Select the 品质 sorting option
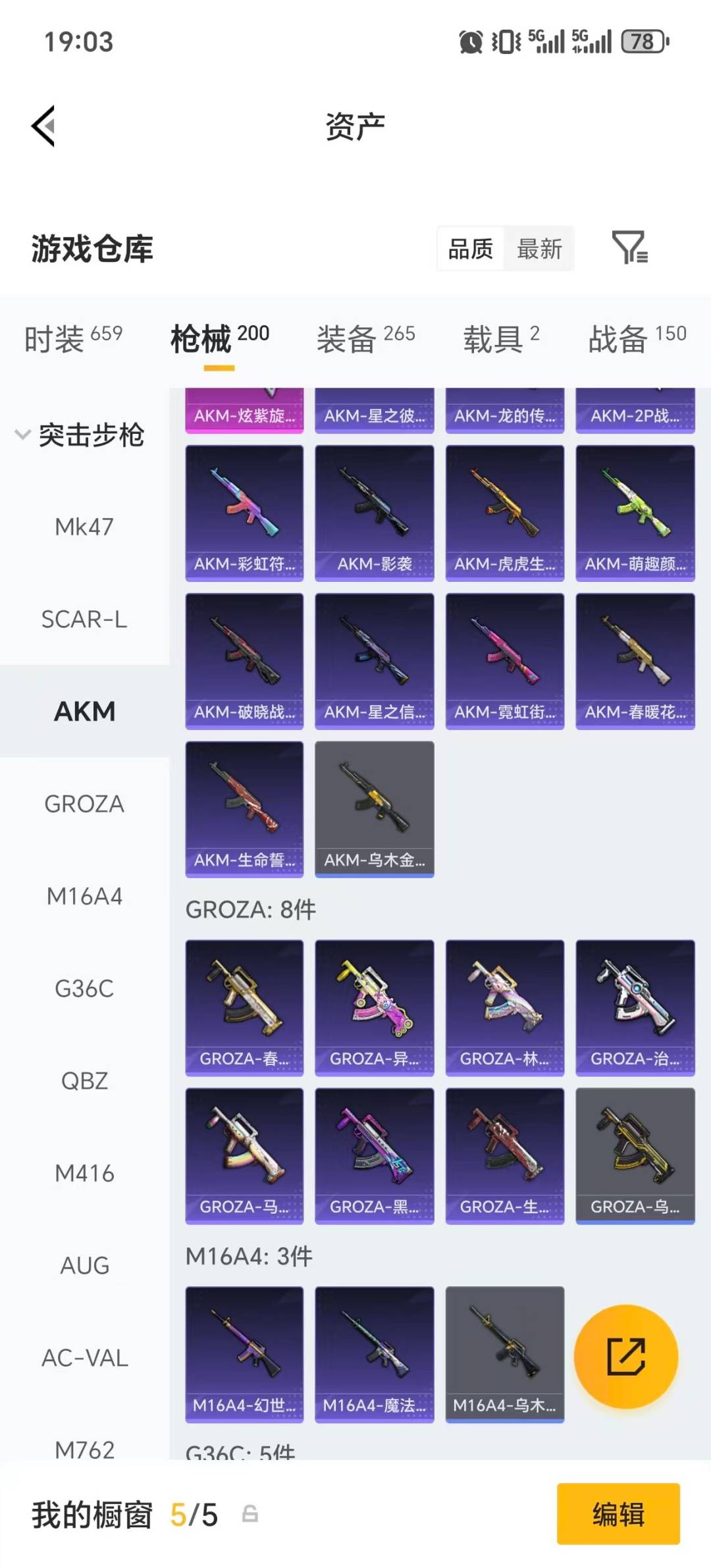The width and height of the screenshot is (711, 1568). click(x=469, y=249)
